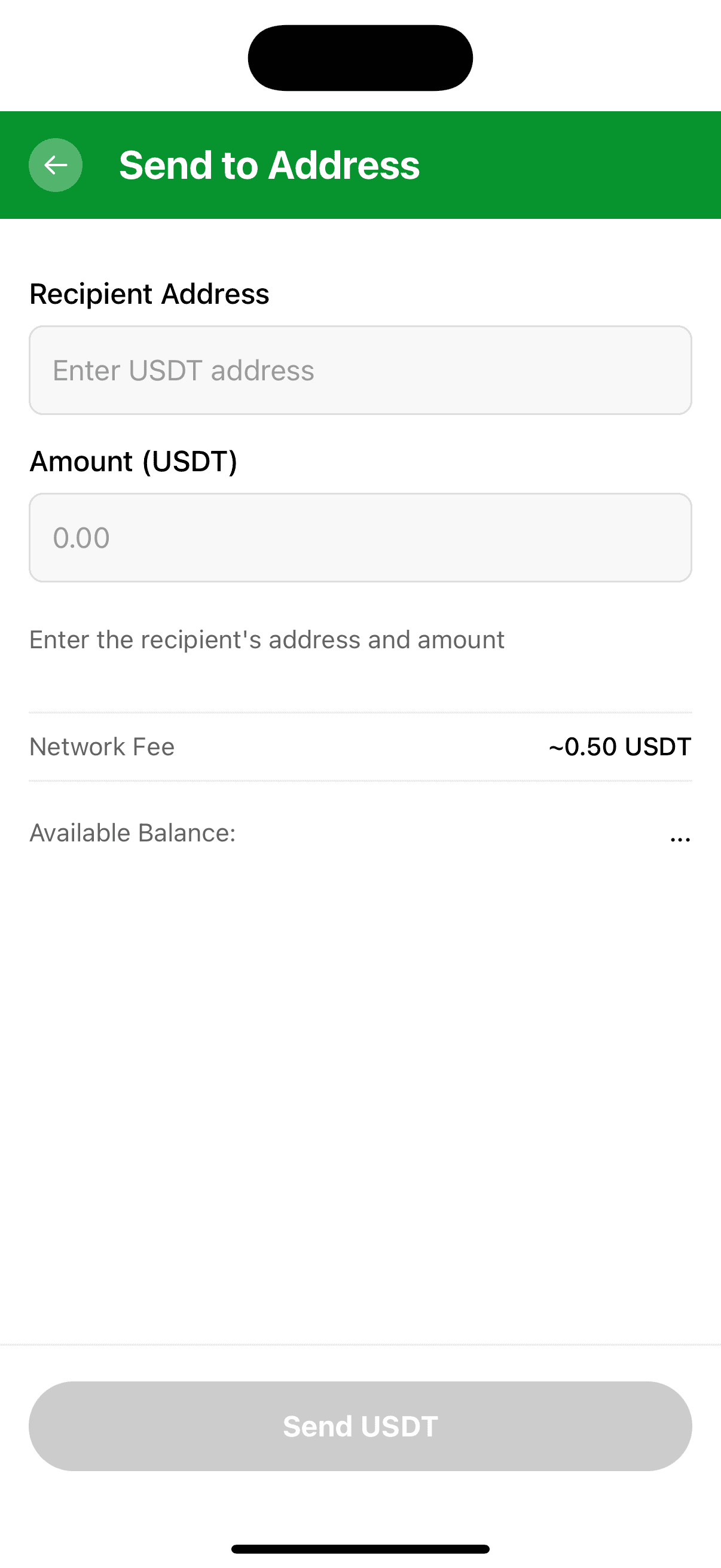Tap the Send USDT button
Screen dimensions: 721x1568
pyautogui.click(x=360, y=1426)
